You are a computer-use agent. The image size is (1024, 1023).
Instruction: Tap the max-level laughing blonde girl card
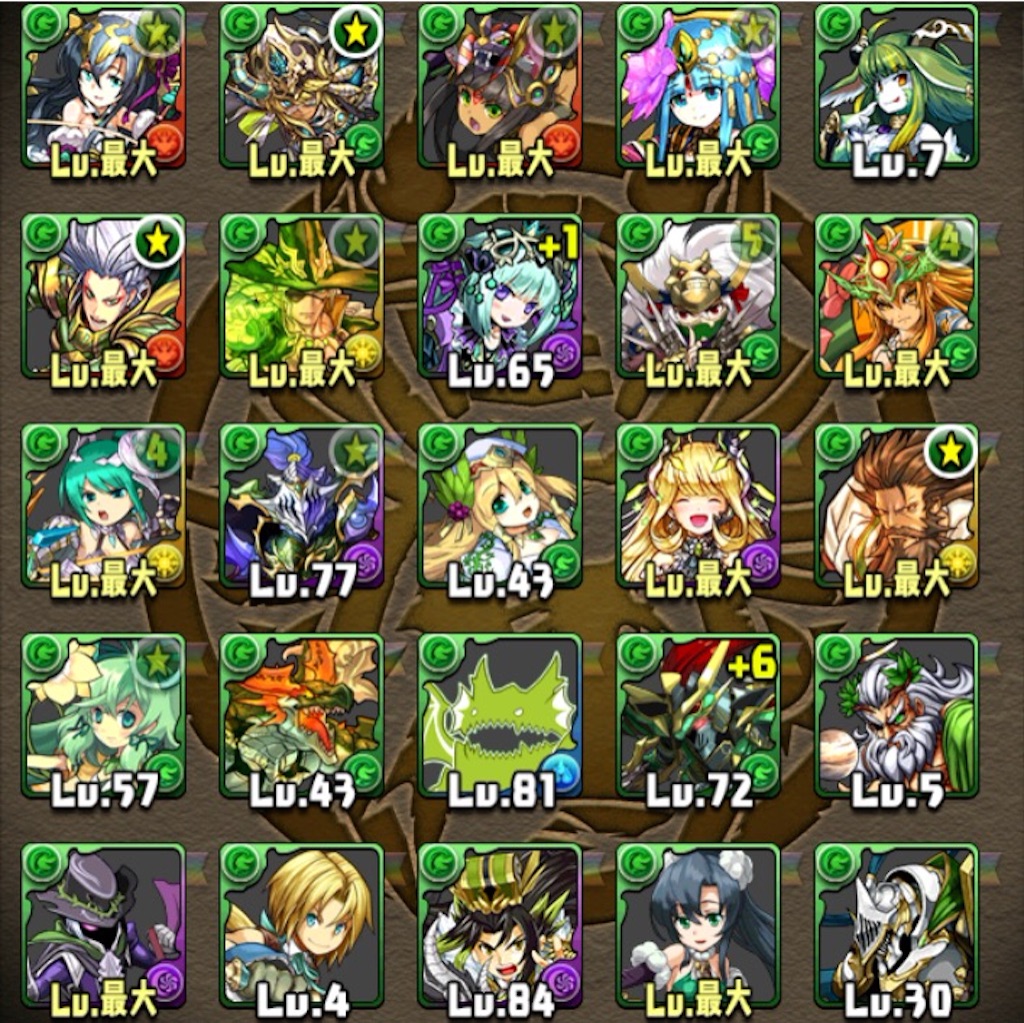pyautogui.click(x=698, y=505)
